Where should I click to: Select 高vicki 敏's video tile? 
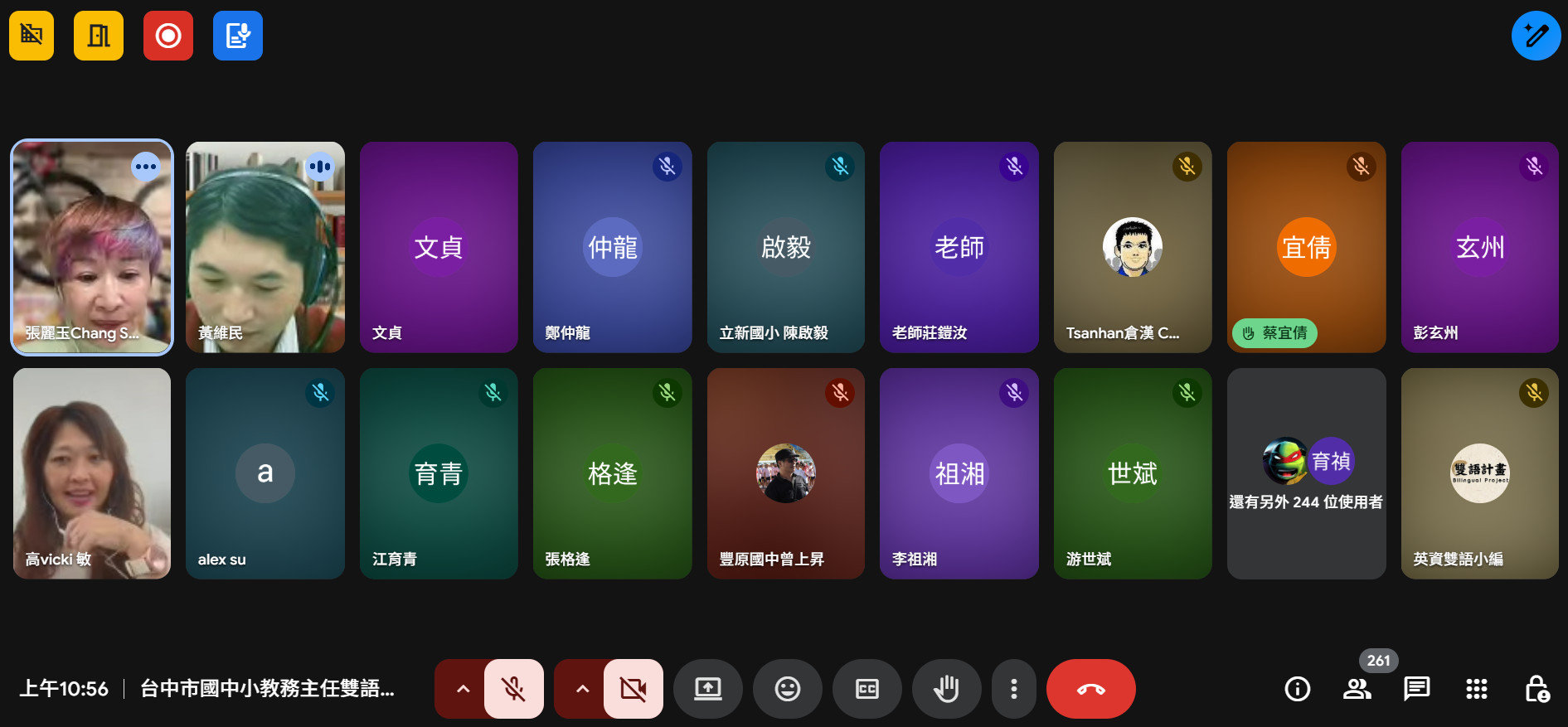pyautogui.click(x=92, y=473)
